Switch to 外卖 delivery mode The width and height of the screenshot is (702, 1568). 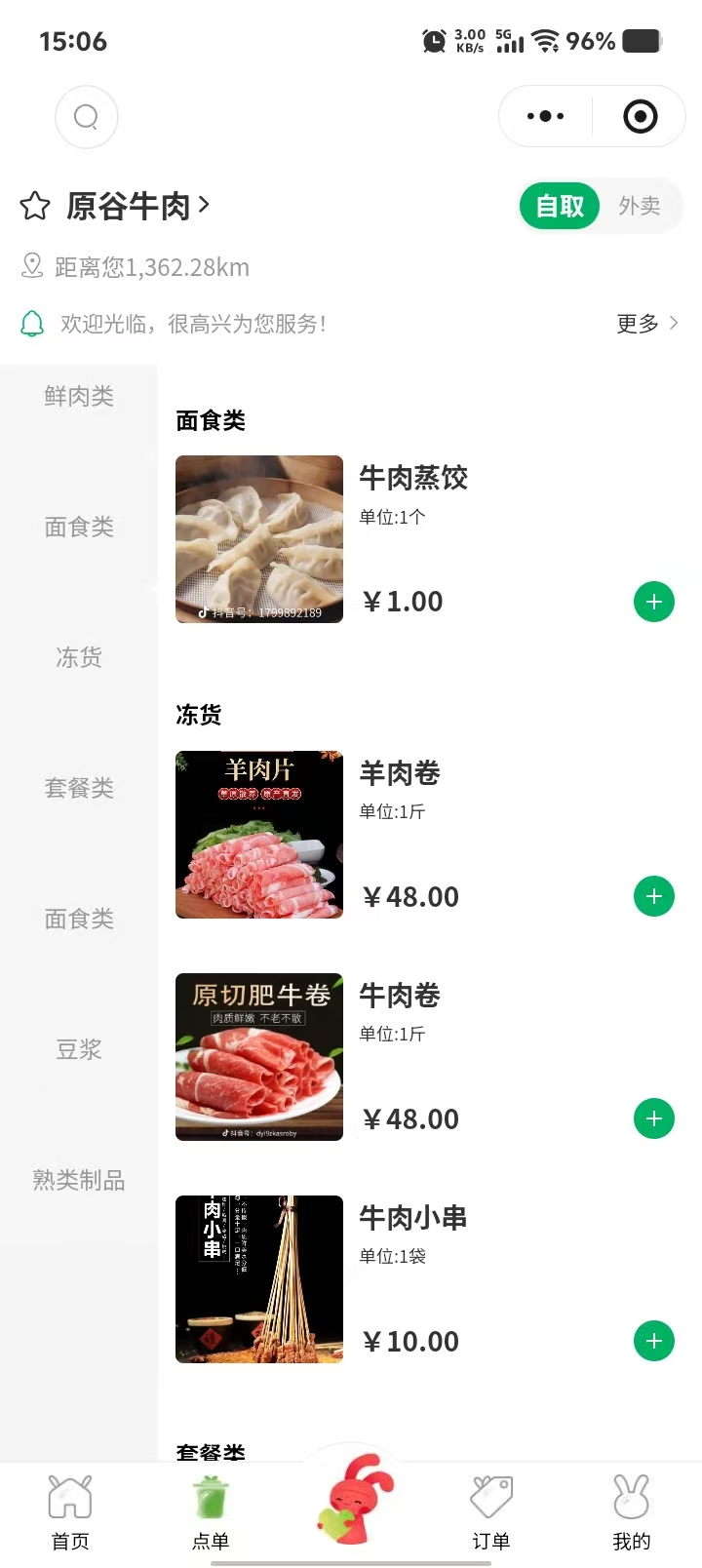pyautogui.click(x=640, y=206)
